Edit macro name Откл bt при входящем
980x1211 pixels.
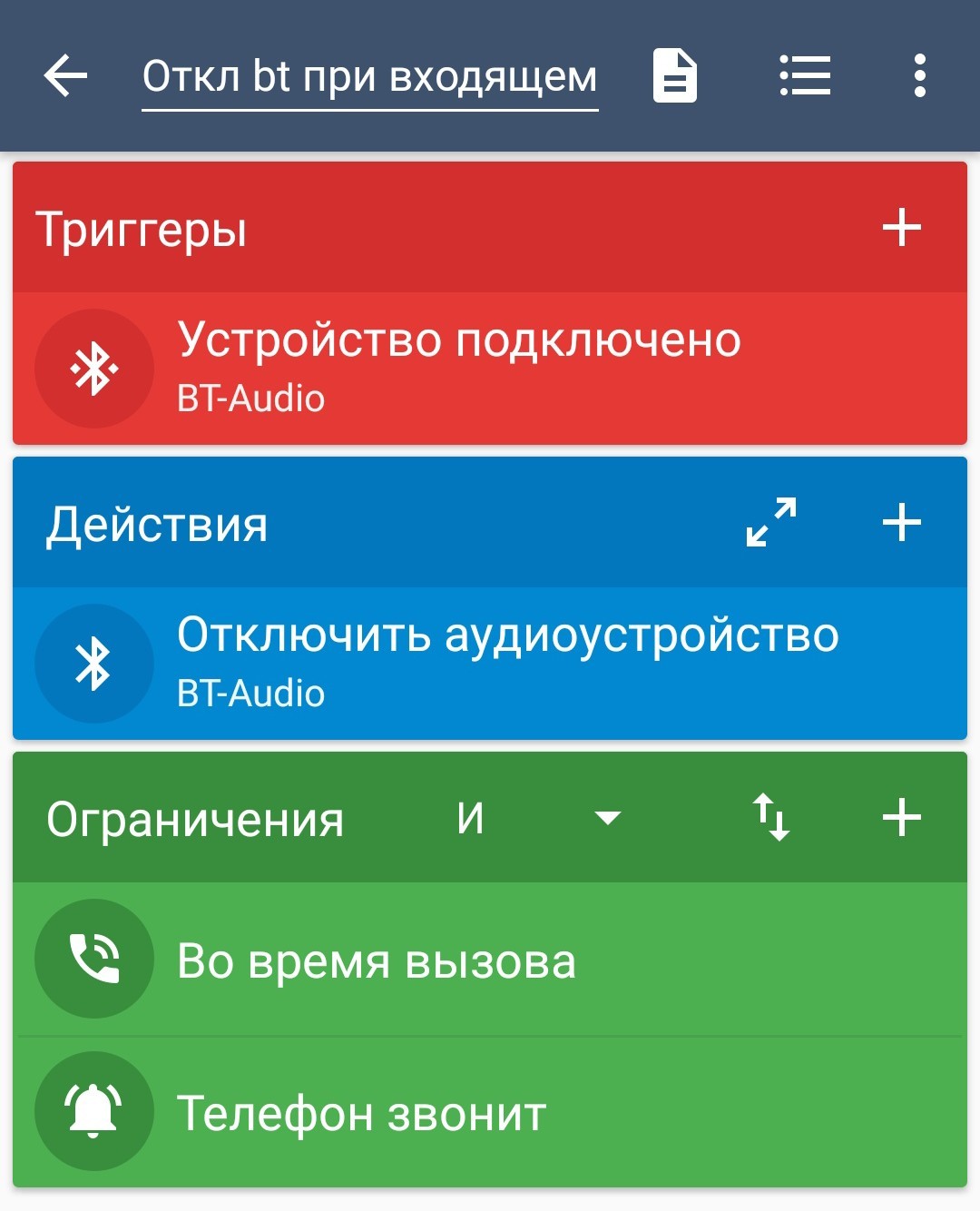pos(369,77)
